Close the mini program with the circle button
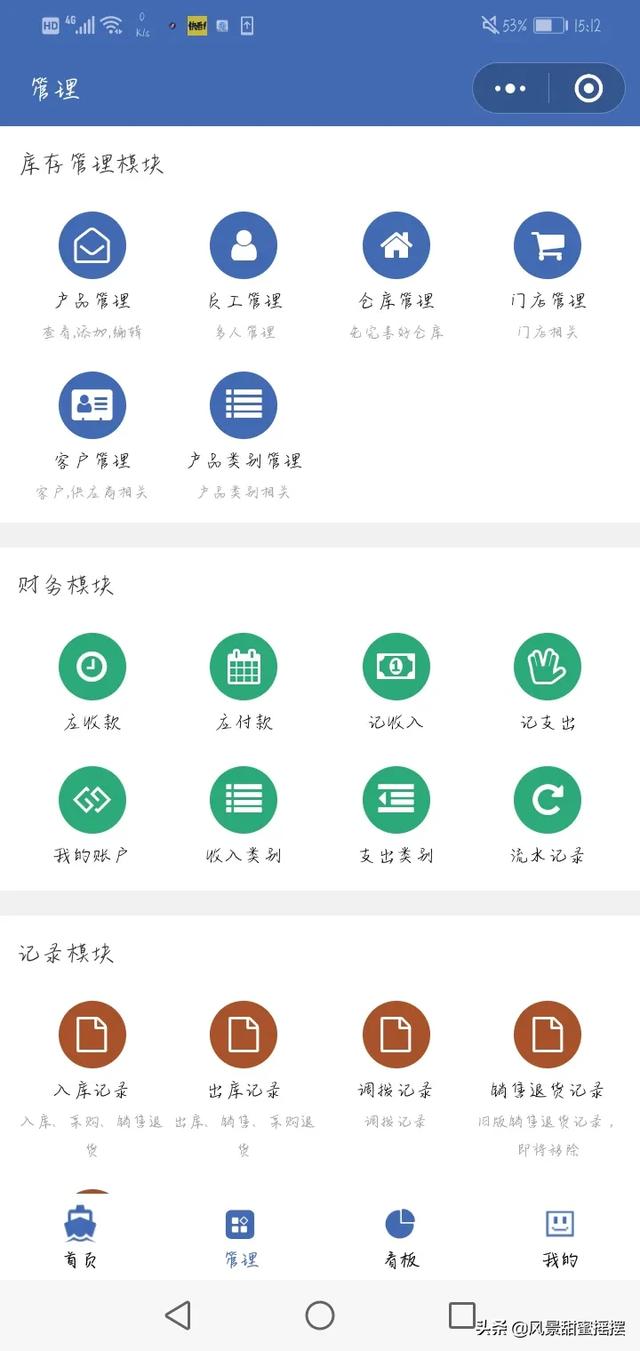The height and width of the screenshot is (1351, 640). (588, 89)
